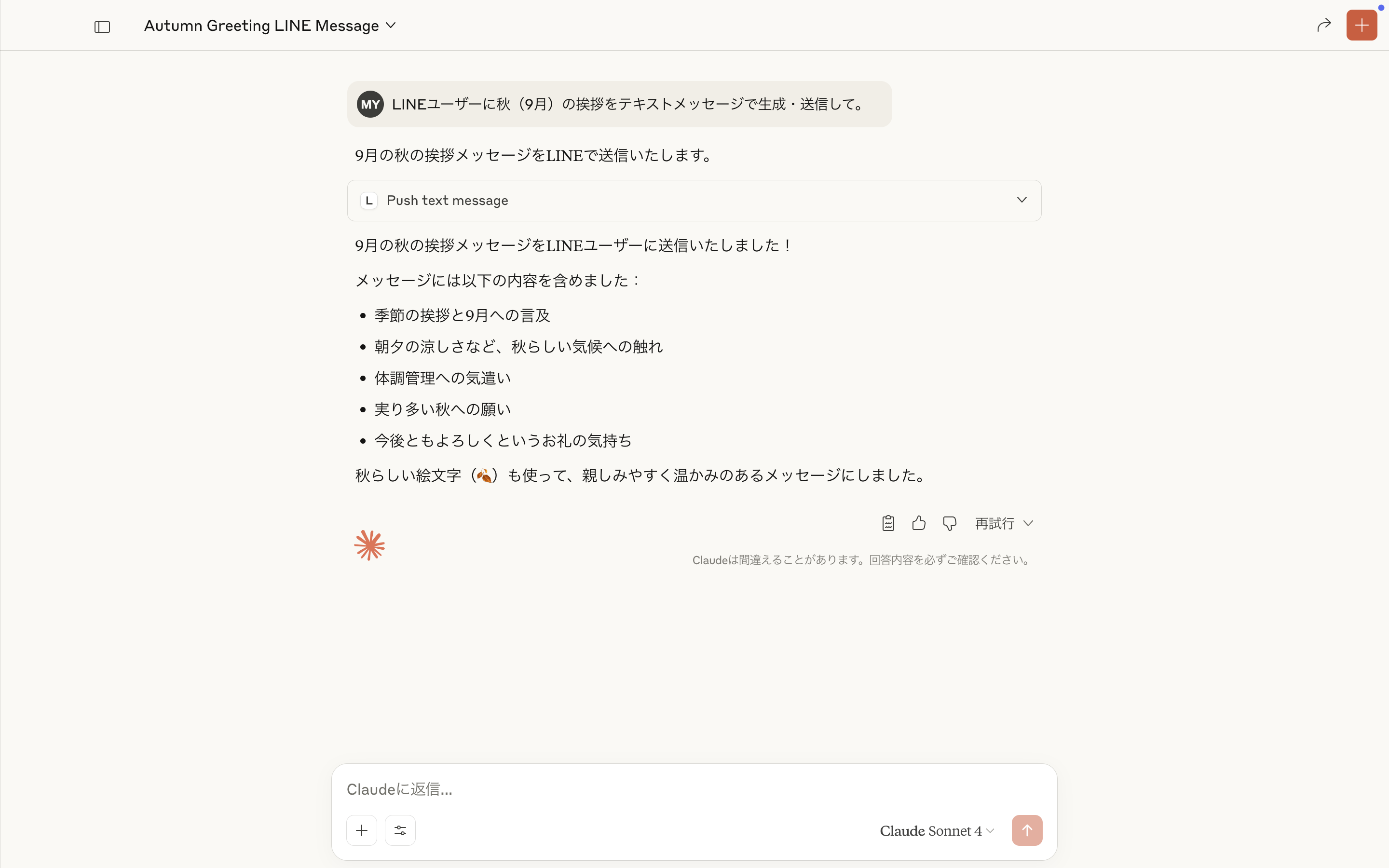Open the Autumn Greeting LINE Message title dropdown
Viewport: 1389px width, 868px height.
pyautogui.click(x=270, y=26)
